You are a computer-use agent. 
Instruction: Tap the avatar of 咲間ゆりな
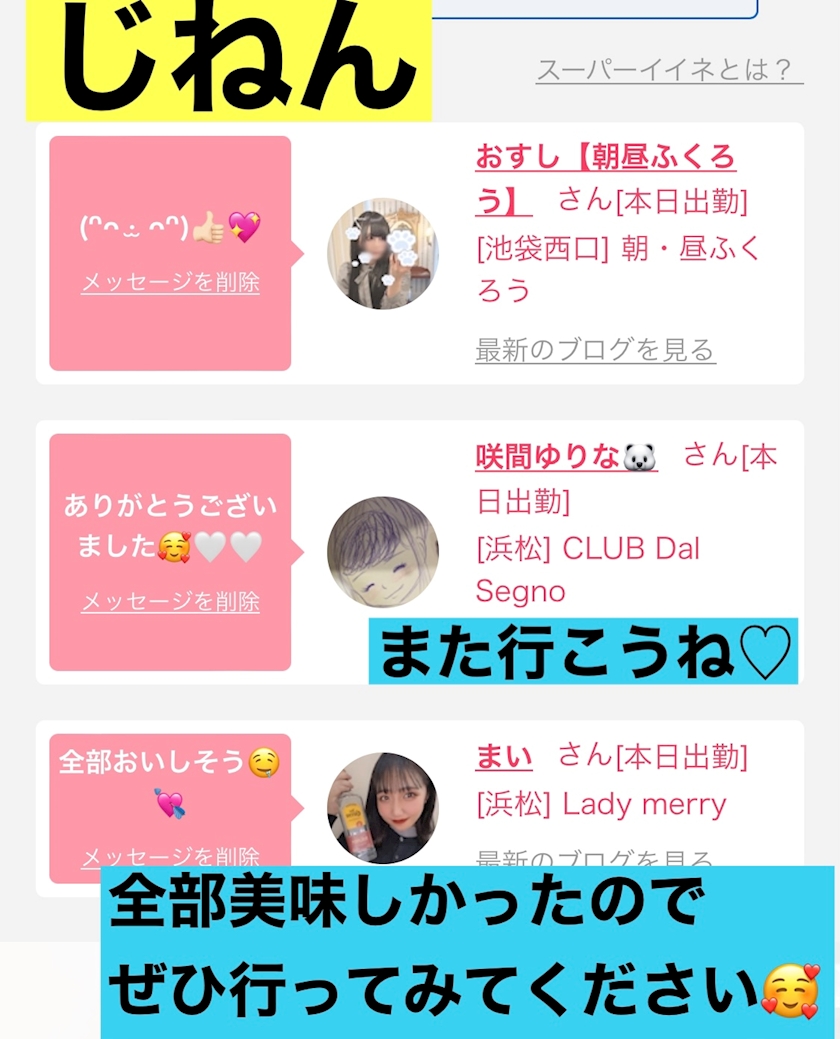tap(383, 552)
